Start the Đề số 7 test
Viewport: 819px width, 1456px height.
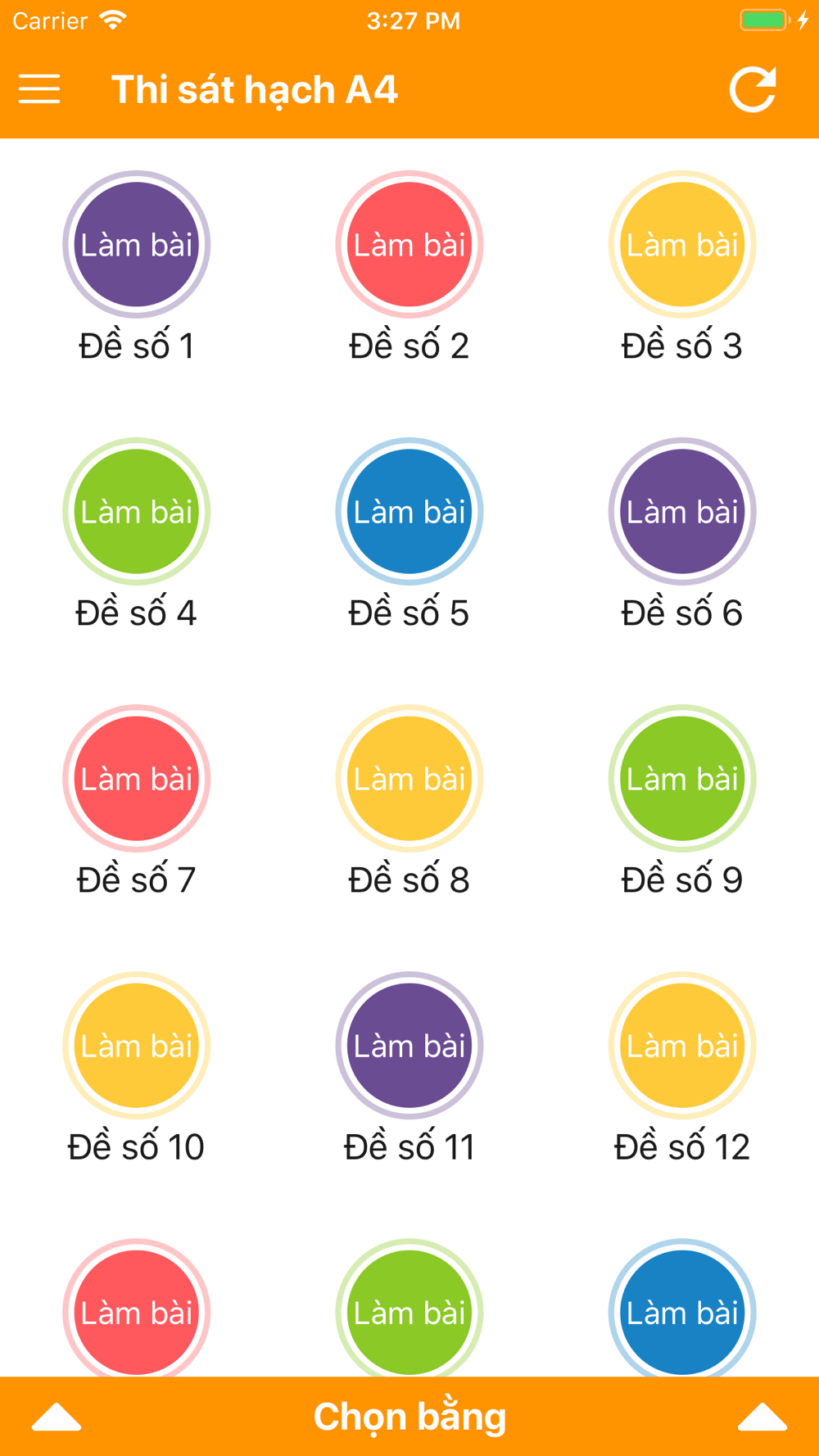click(137, 778)
